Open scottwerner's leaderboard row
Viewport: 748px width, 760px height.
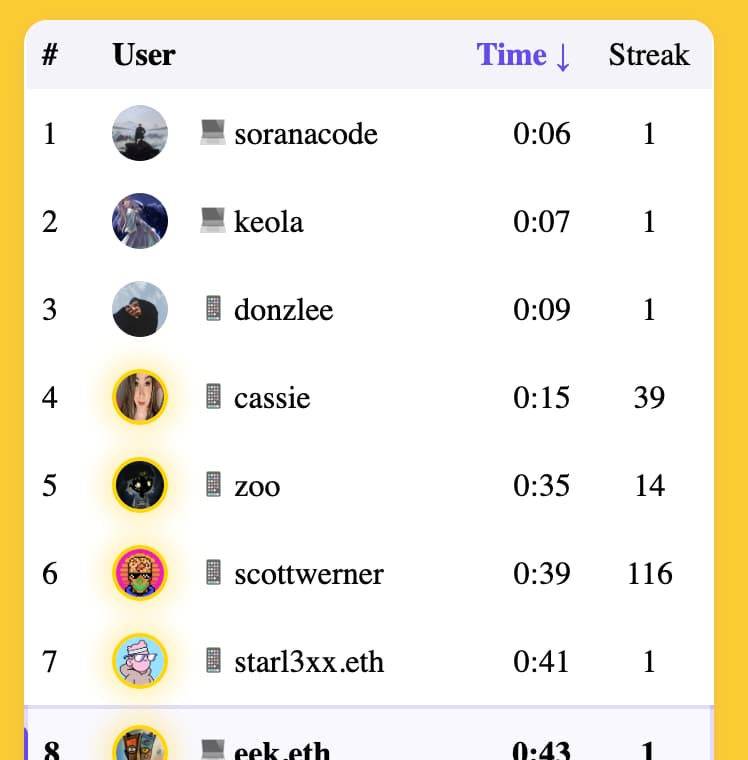pos(308,574)
